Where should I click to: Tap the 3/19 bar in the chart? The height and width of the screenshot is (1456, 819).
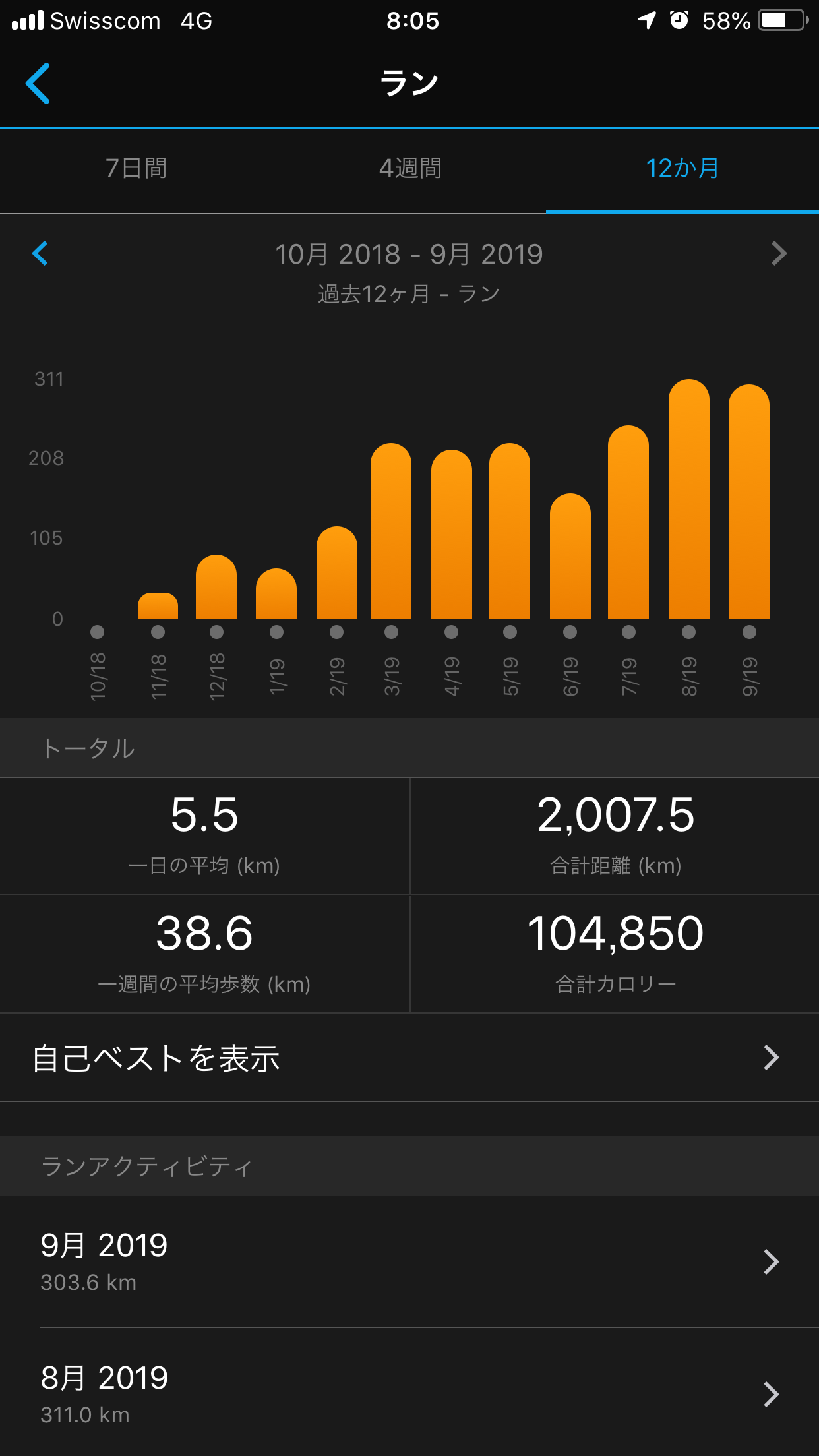[391, 531]
